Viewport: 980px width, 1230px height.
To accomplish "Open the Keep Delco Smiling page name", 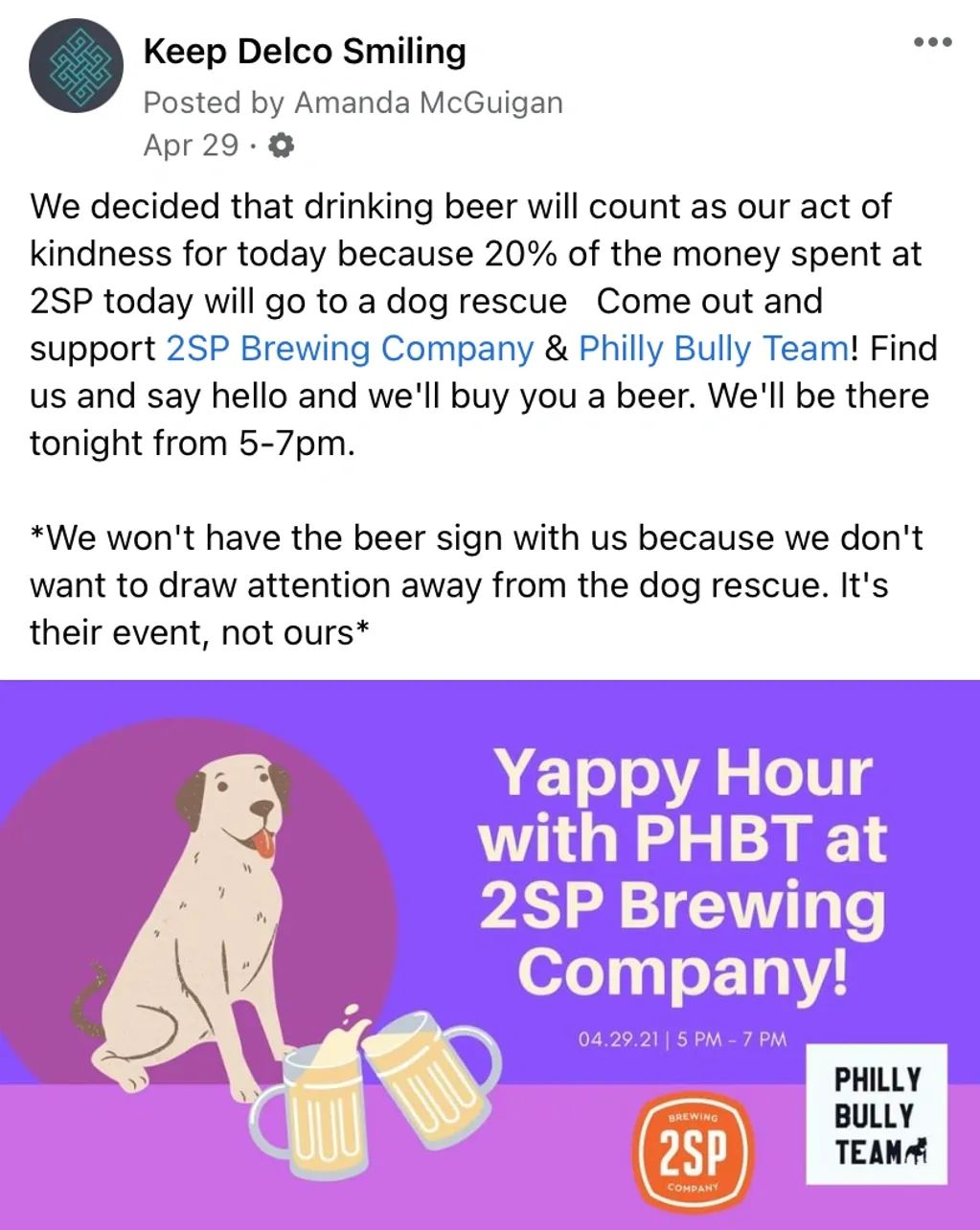I will click(x=305, y=52).
